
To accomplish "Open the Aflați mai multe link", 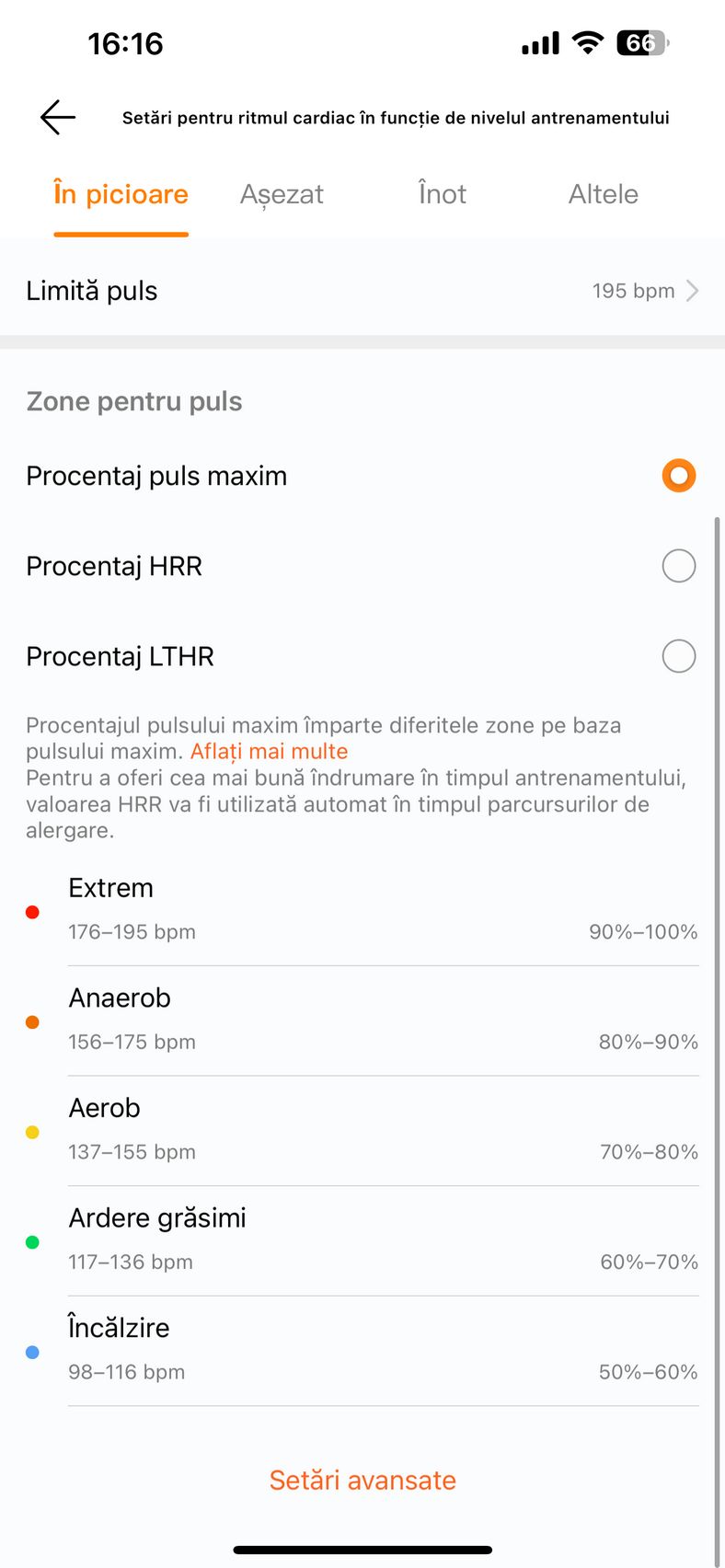I will click(269, 751).
